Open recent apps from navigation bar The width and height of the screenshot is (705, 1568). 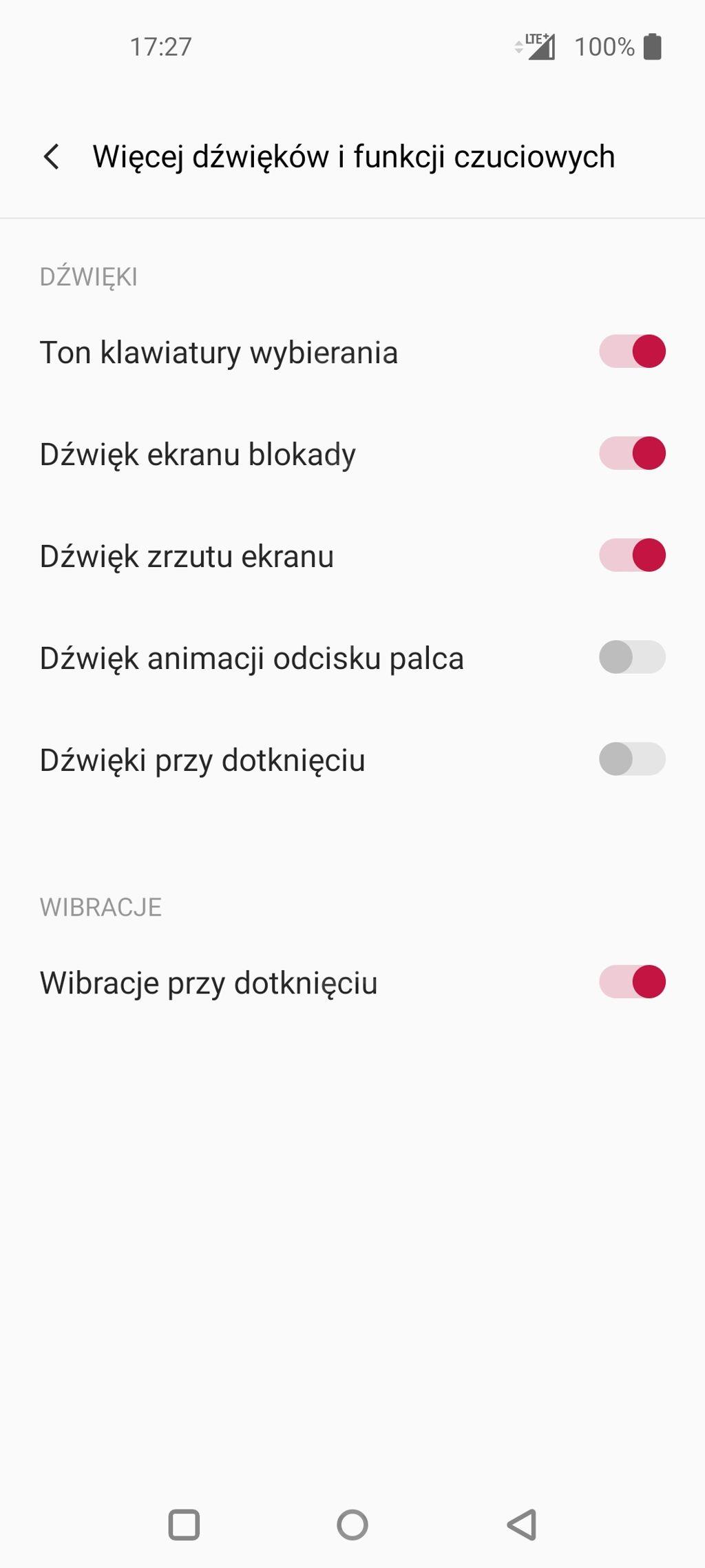(x=184, y=1525)
